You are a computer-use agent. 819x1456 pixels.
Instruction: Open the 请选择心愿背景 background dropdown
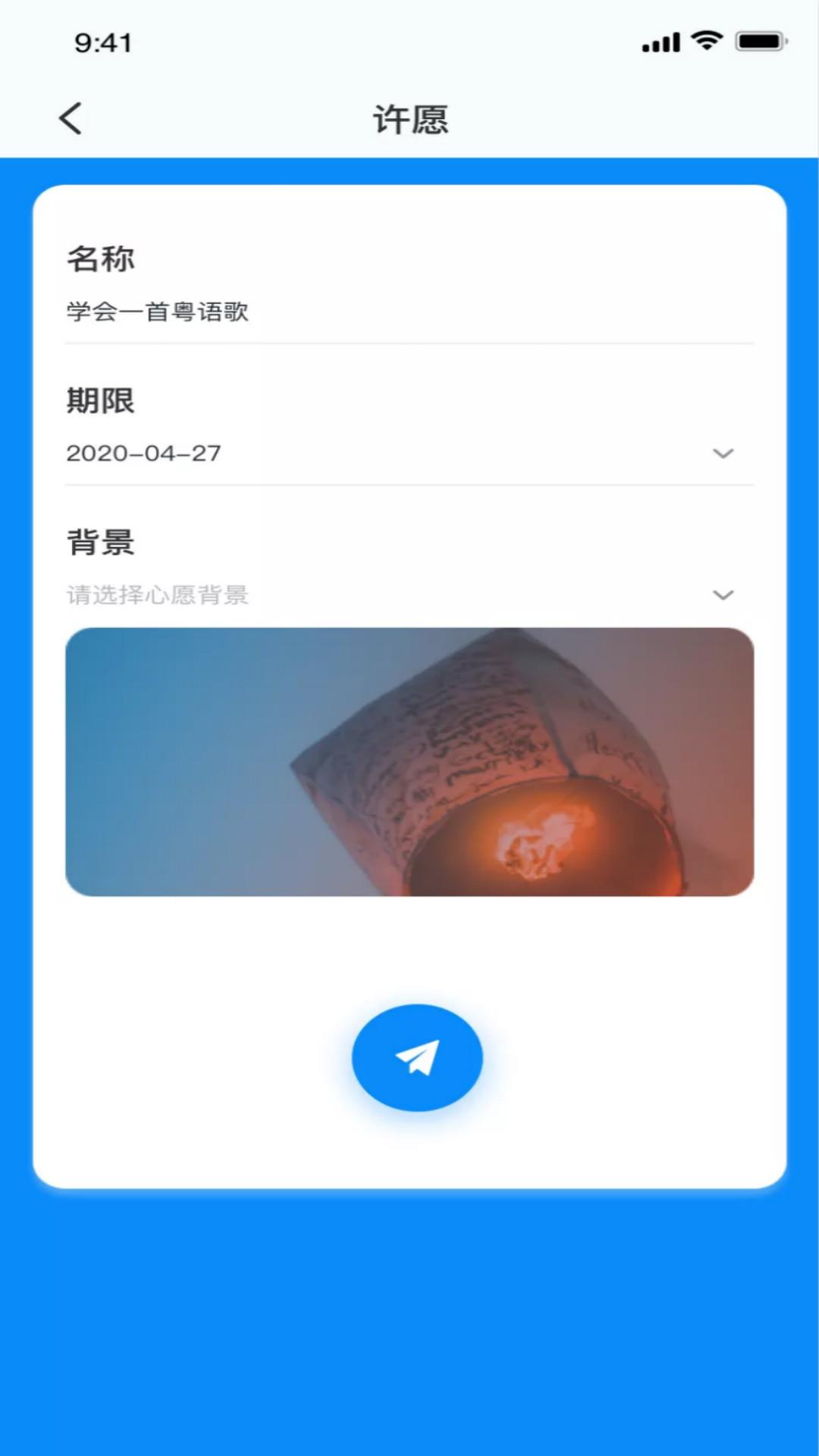click(409, 595)
